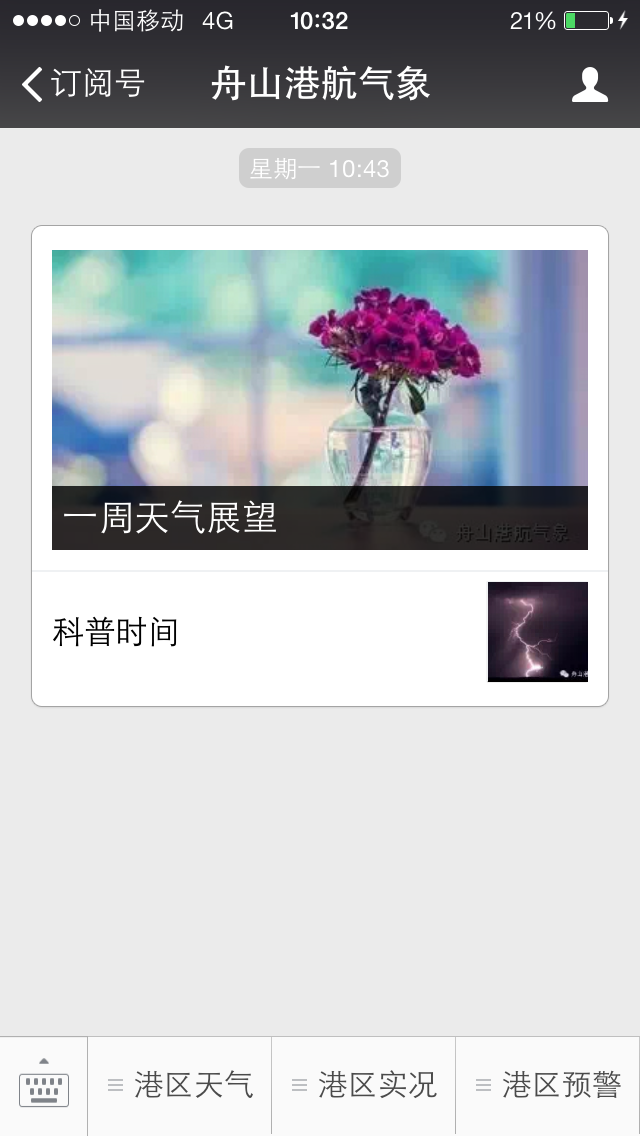Open the account profile icon
The height and width of the screenshot is (1136, 640).
coord(589,85)
